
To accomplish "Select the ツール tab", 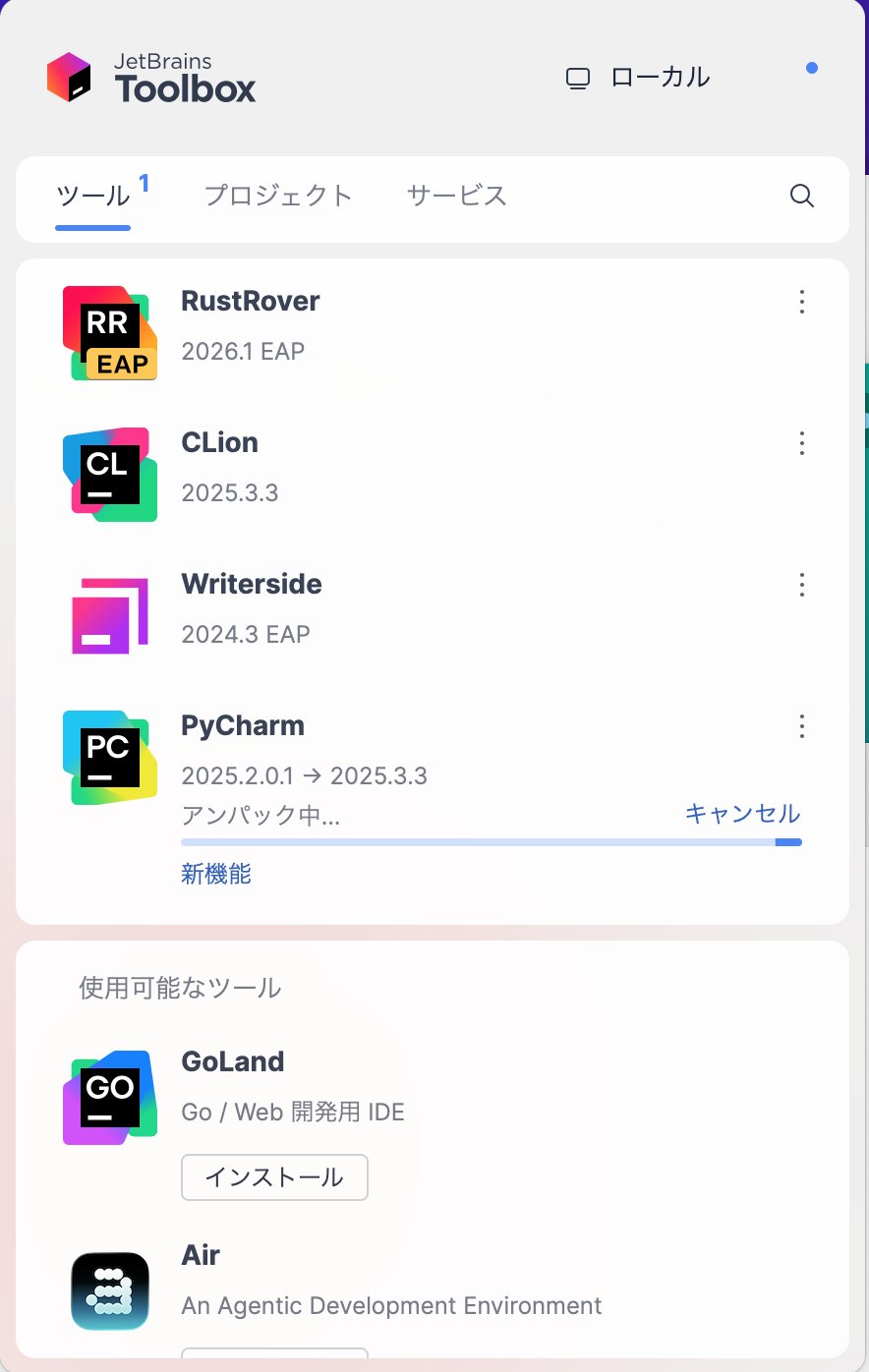I will coord(93,196).
